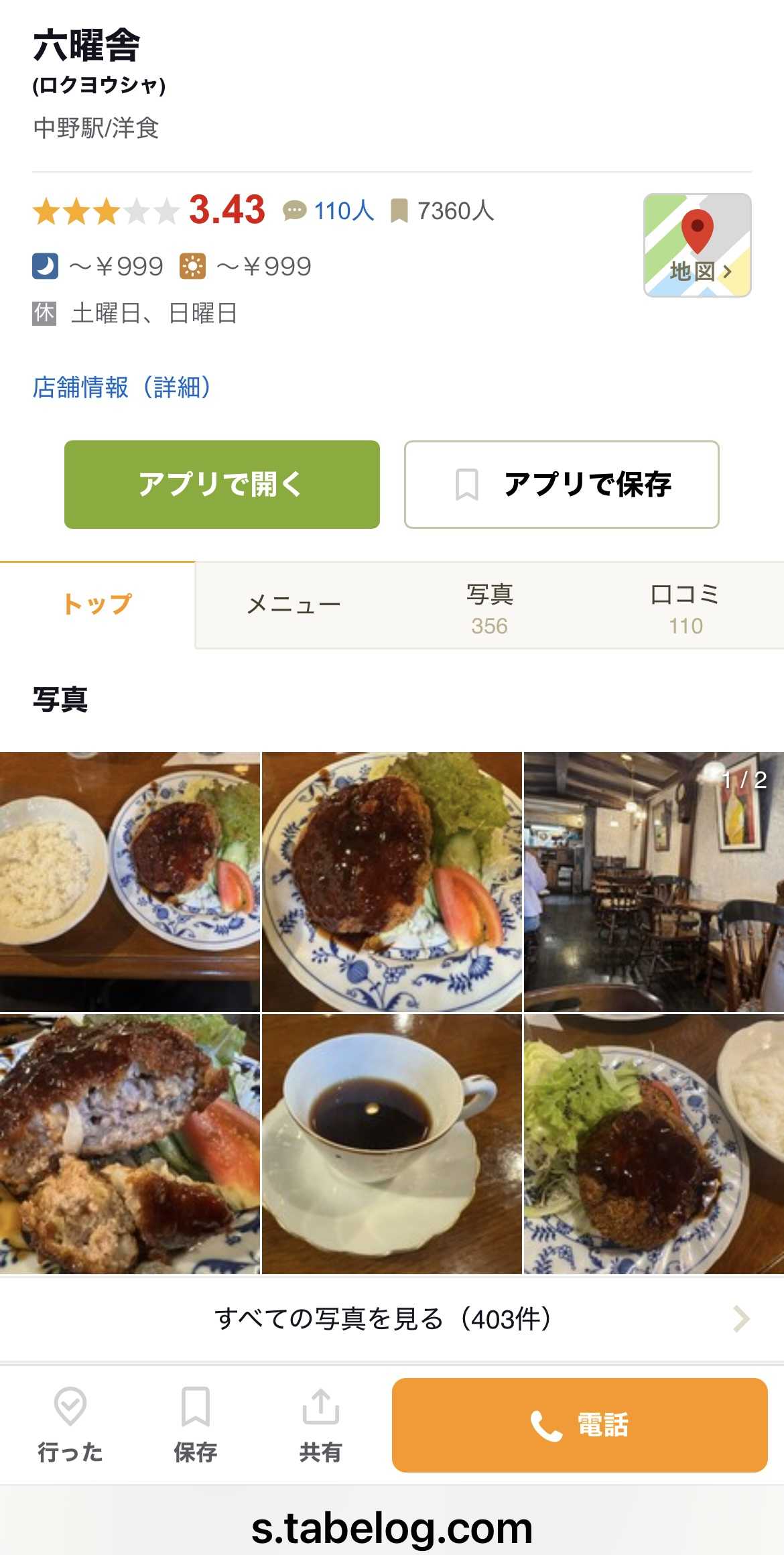Open the photo of hamburg steak with rice bowl

(x=129, y=881)
